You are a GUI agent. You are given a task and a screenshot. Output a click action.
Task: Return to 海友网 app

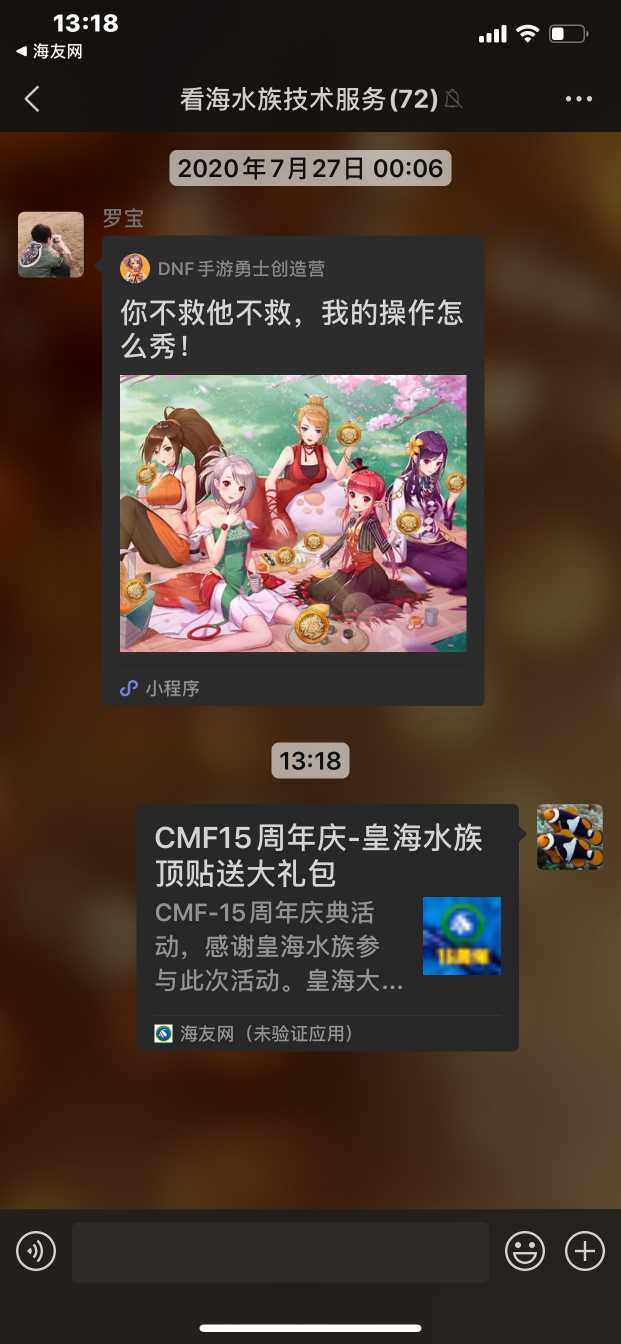[x=48, y=51]
